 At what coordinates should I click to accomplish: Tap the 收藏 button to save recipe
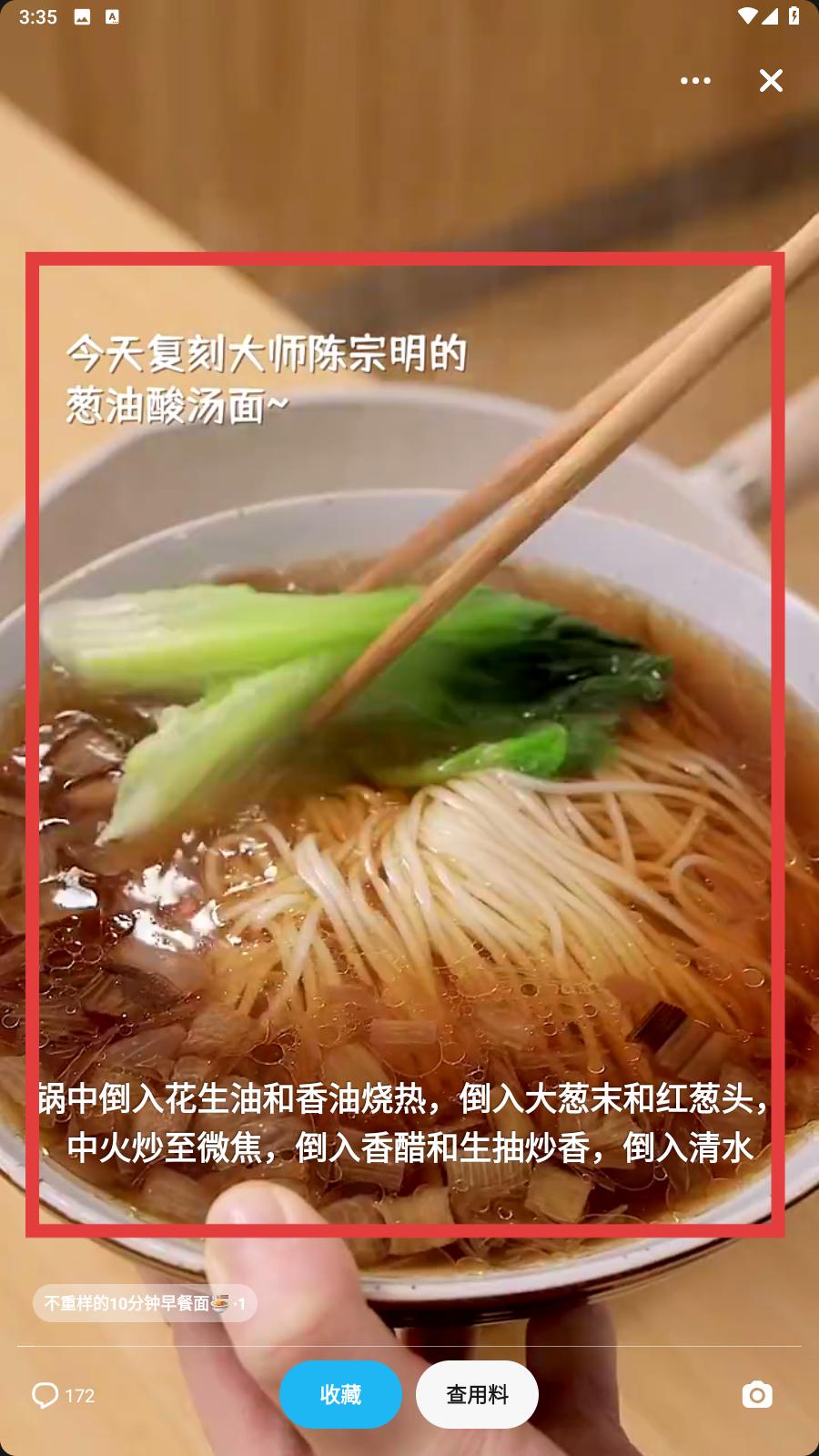(340, 1394)
